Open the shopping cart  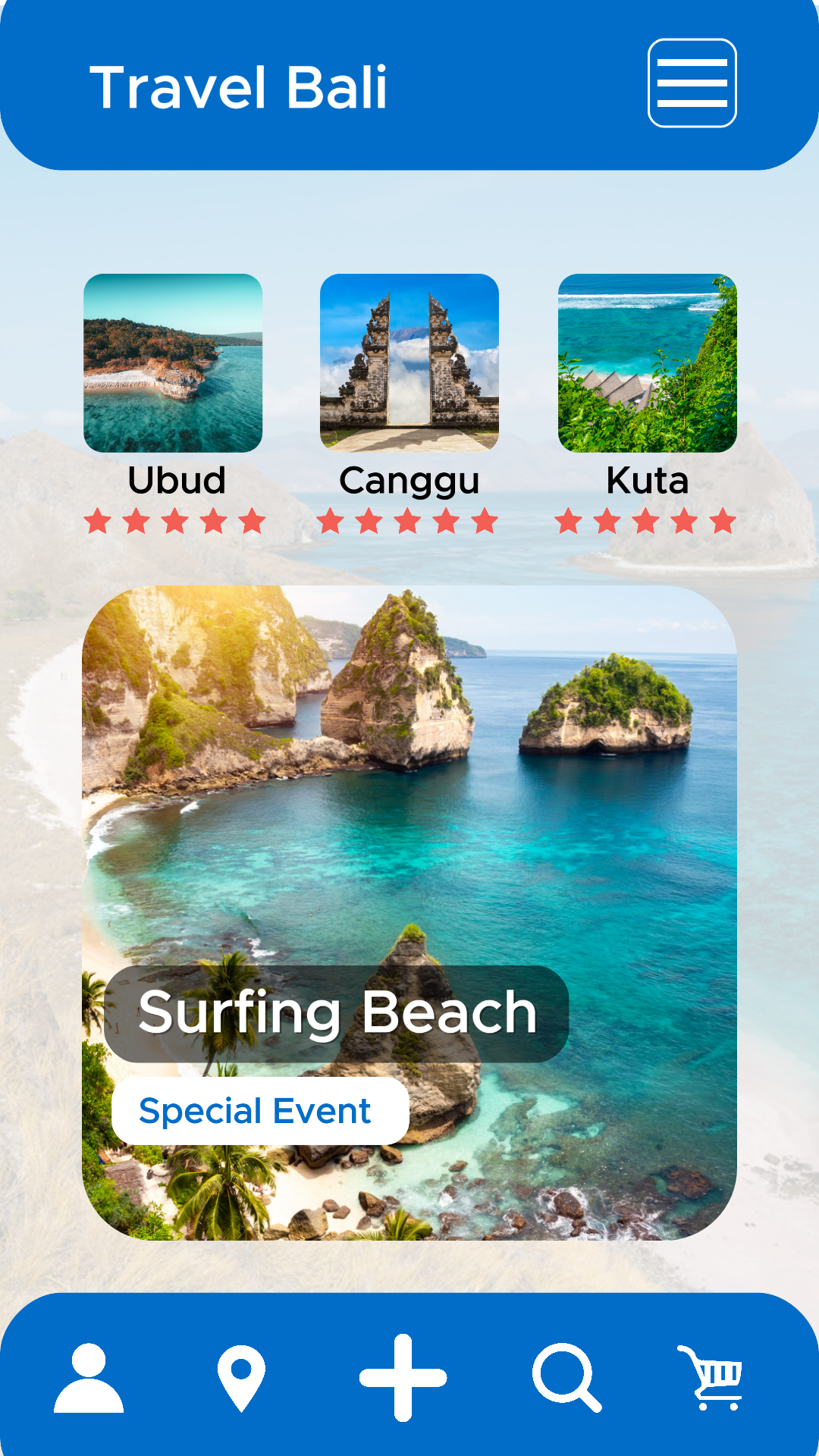pos(711,1378)
